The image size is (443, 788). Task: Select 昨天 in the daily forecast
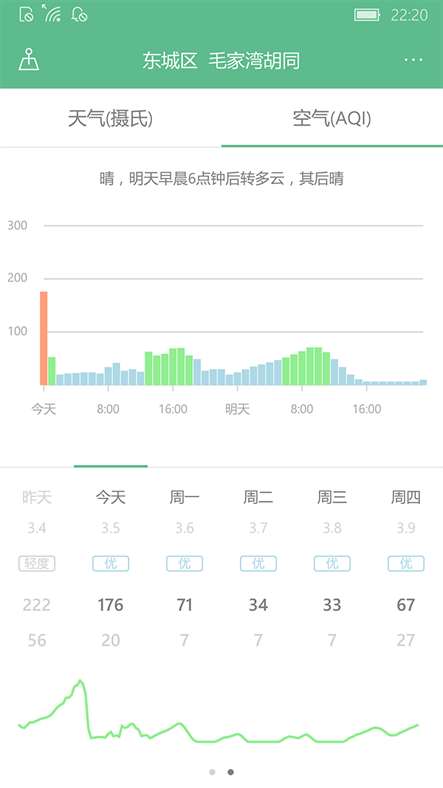coord(37,498)
